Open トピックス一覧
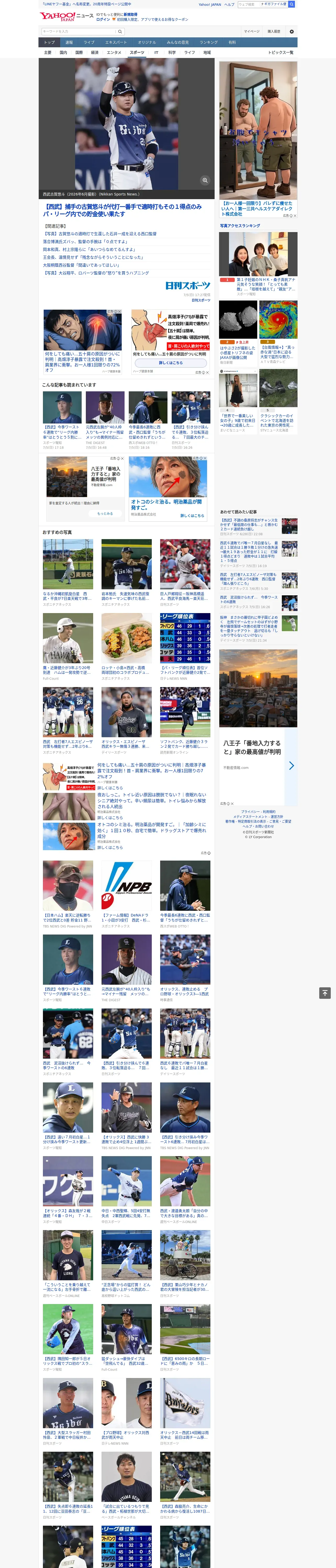The image size is (336, 1568). [281, 52]
